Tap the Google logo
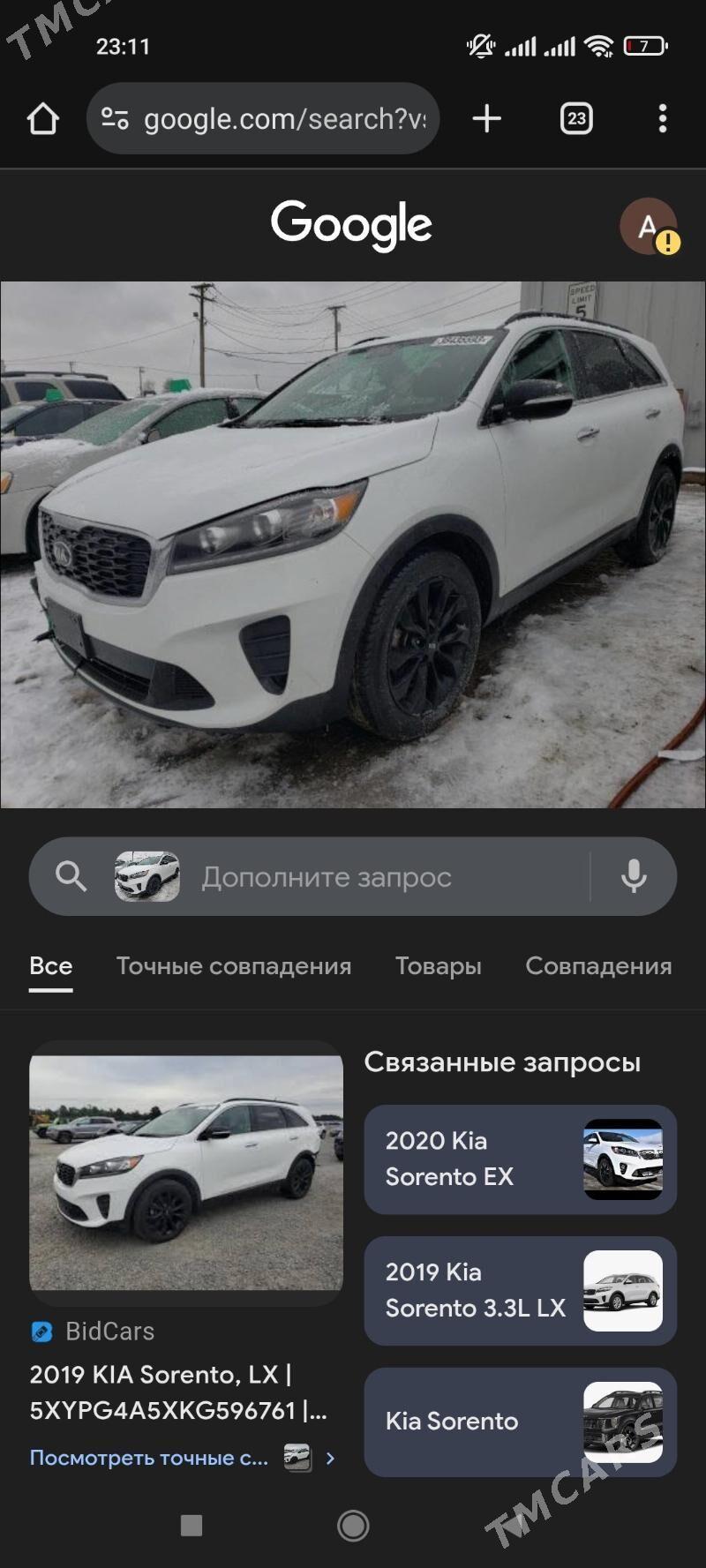 click(352, 223)
